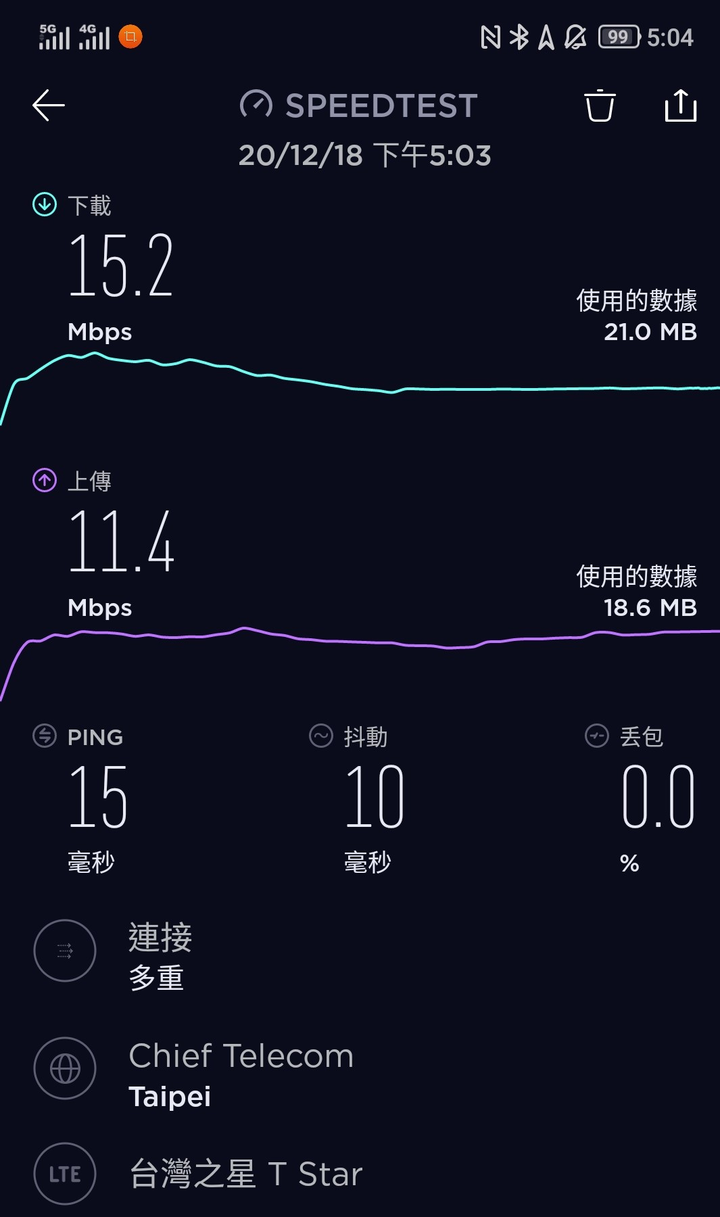Tap the globe icon beside Chief Telecom

coord(64,1069)
